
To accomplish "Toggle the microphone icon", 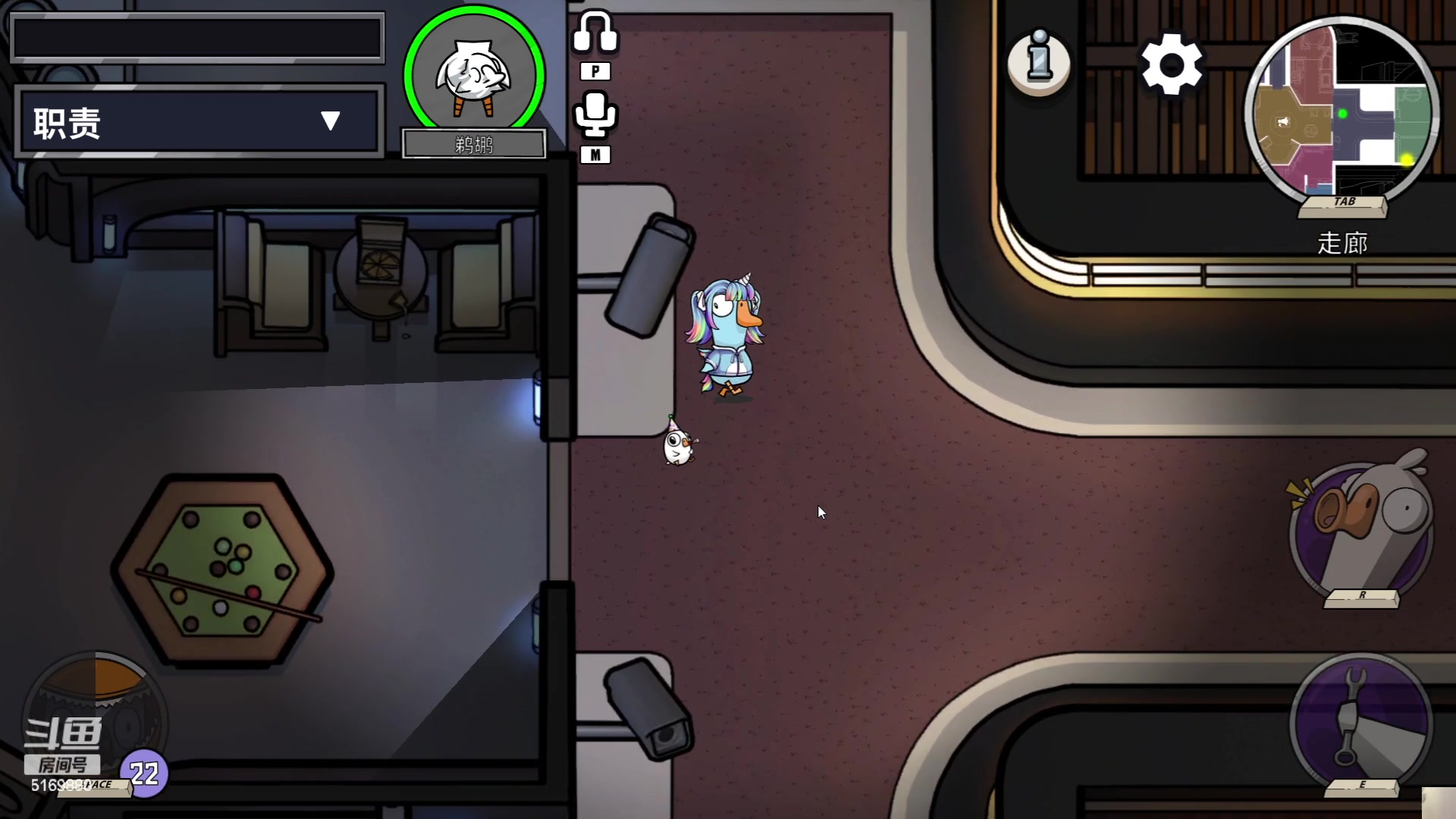I will [595, 115].
